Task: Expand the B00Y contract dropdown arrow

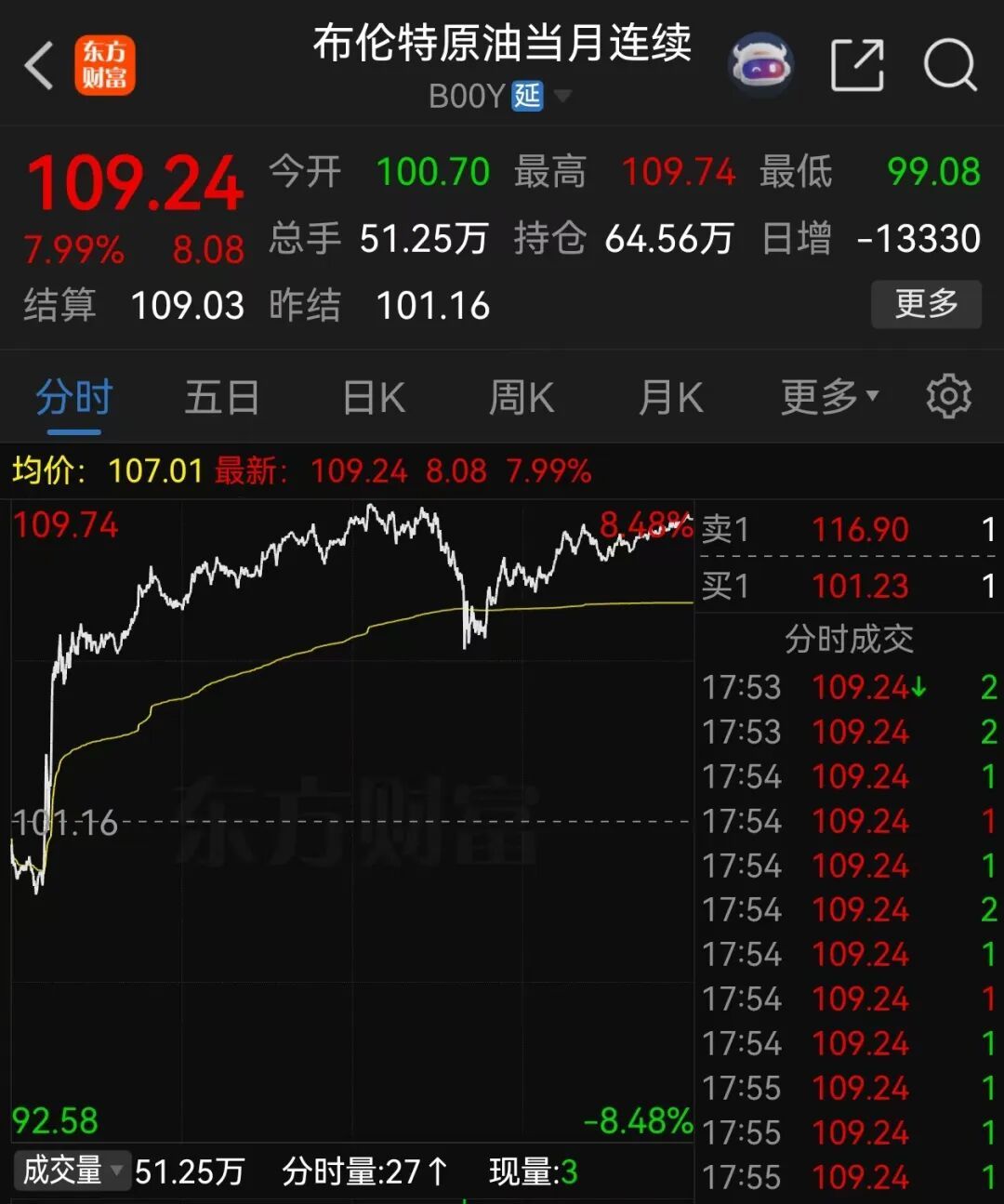Action: [x=563, y=97]
